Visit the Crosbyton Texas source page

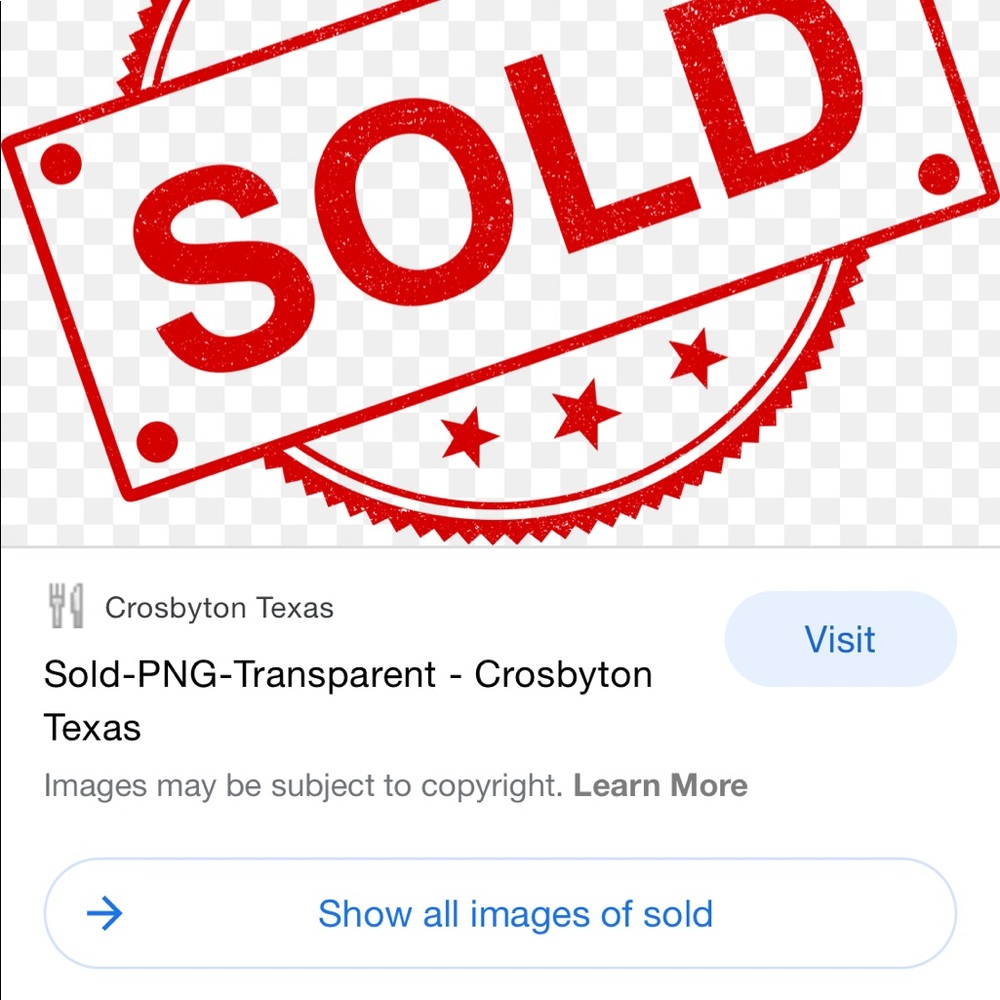point(840,639)
